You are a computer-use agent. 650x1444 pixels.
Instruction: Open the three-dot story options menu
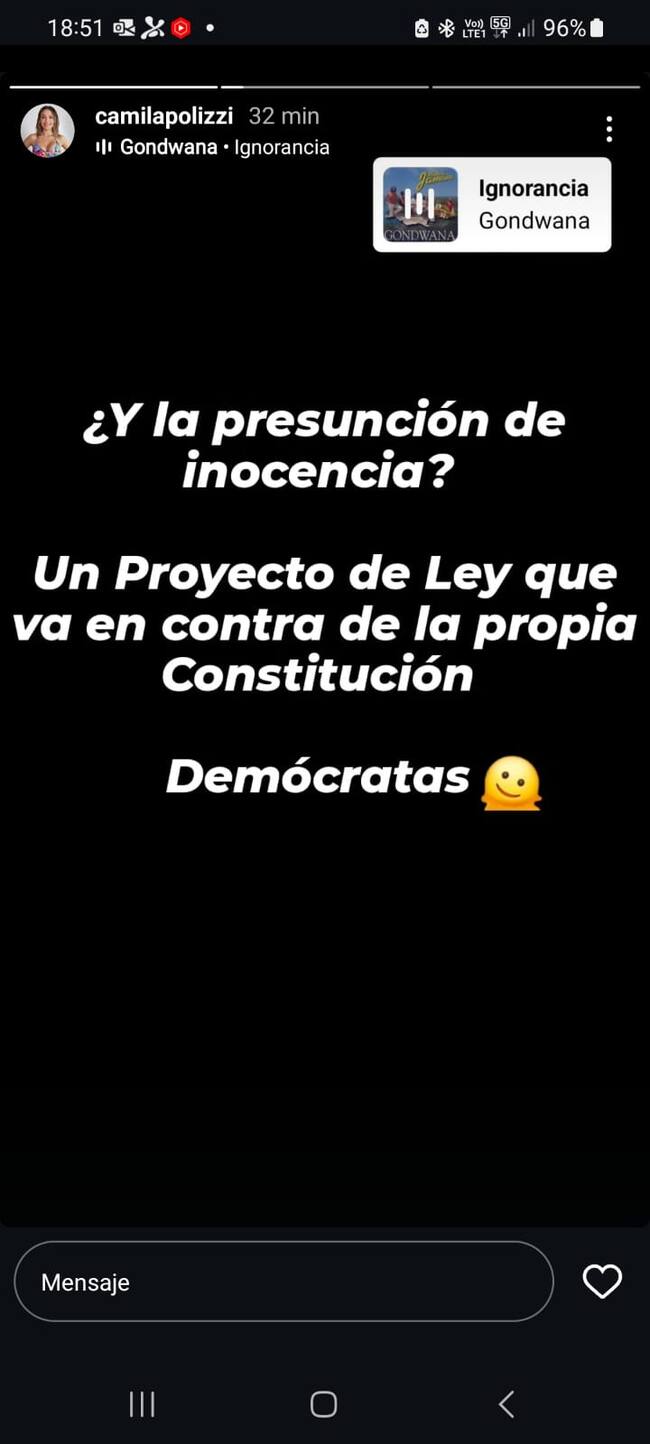tap(609, 129)
